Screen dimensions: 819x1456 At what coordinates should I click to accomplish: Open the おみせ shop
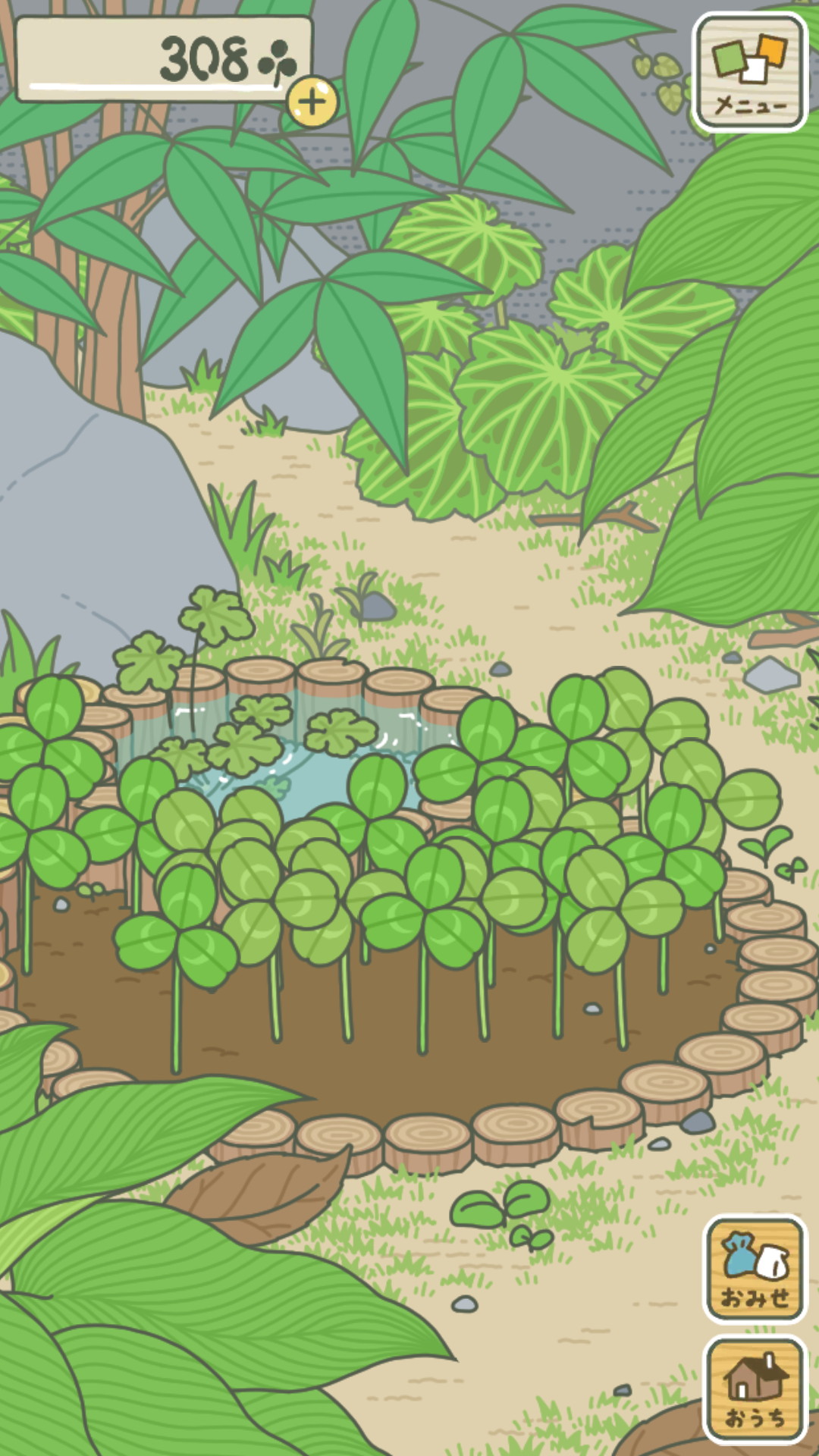click(x=755, y=1270)
